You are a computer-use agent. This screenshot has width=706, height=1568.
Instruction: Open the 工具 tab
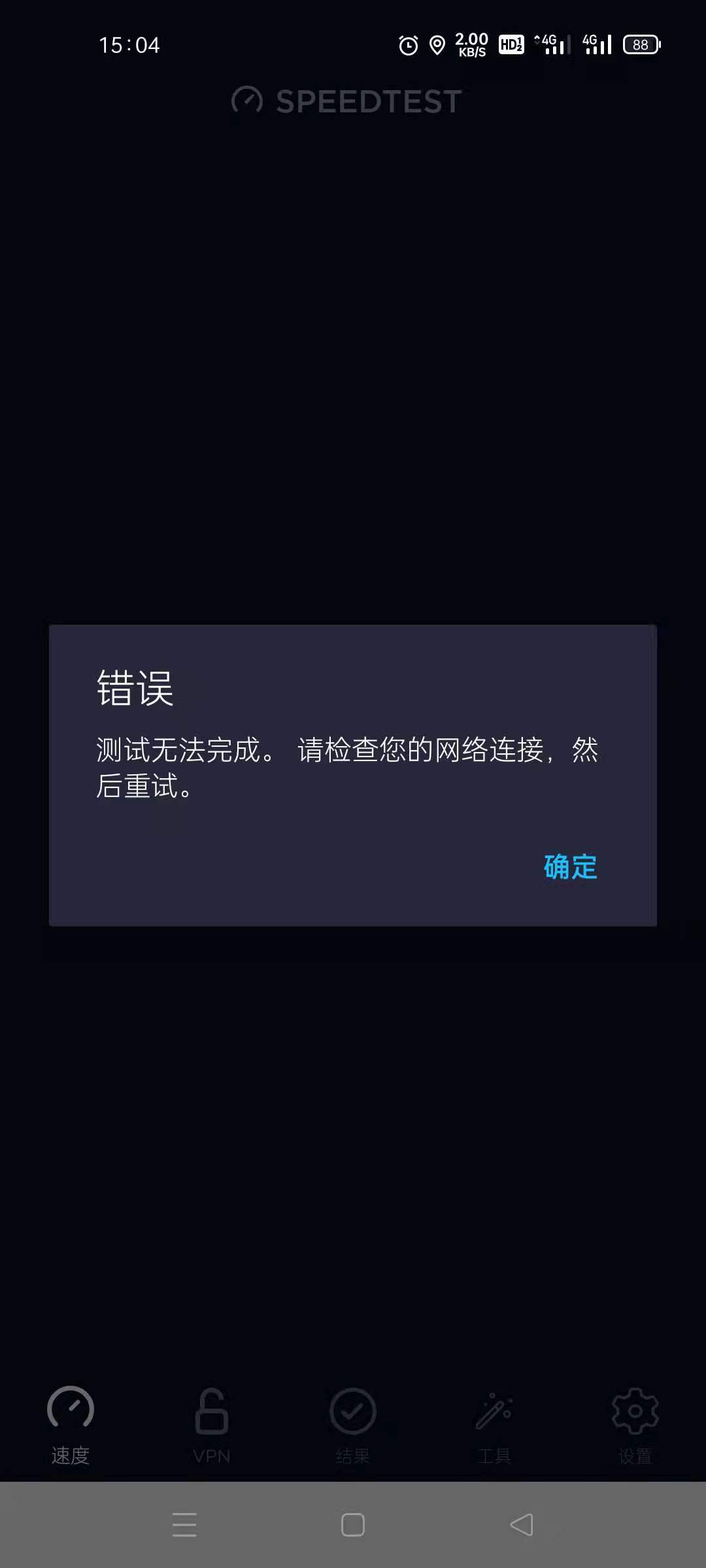(x=494, y=1424)
